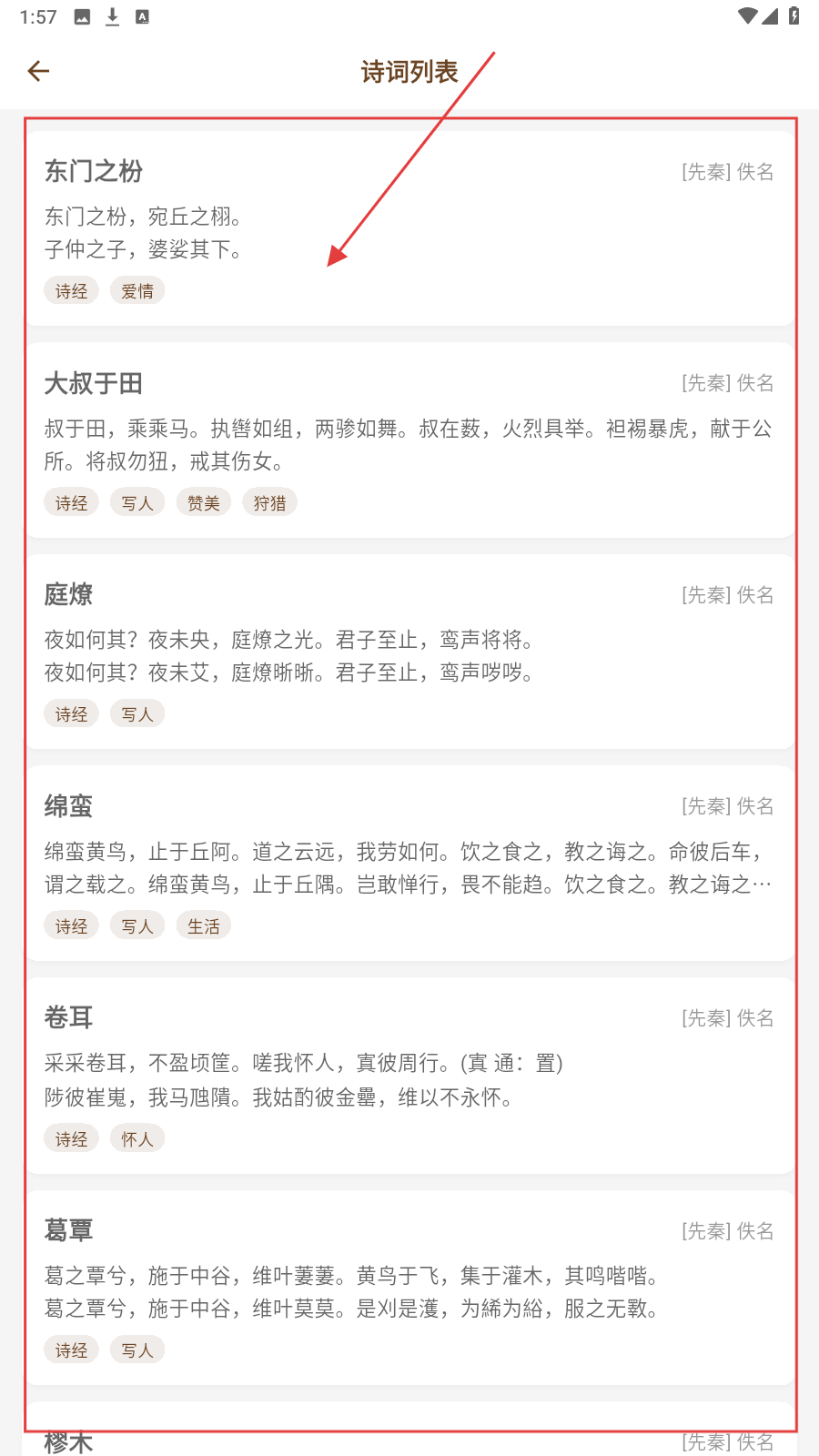Go back using the top-left arrow

click(x=38, y=71)
